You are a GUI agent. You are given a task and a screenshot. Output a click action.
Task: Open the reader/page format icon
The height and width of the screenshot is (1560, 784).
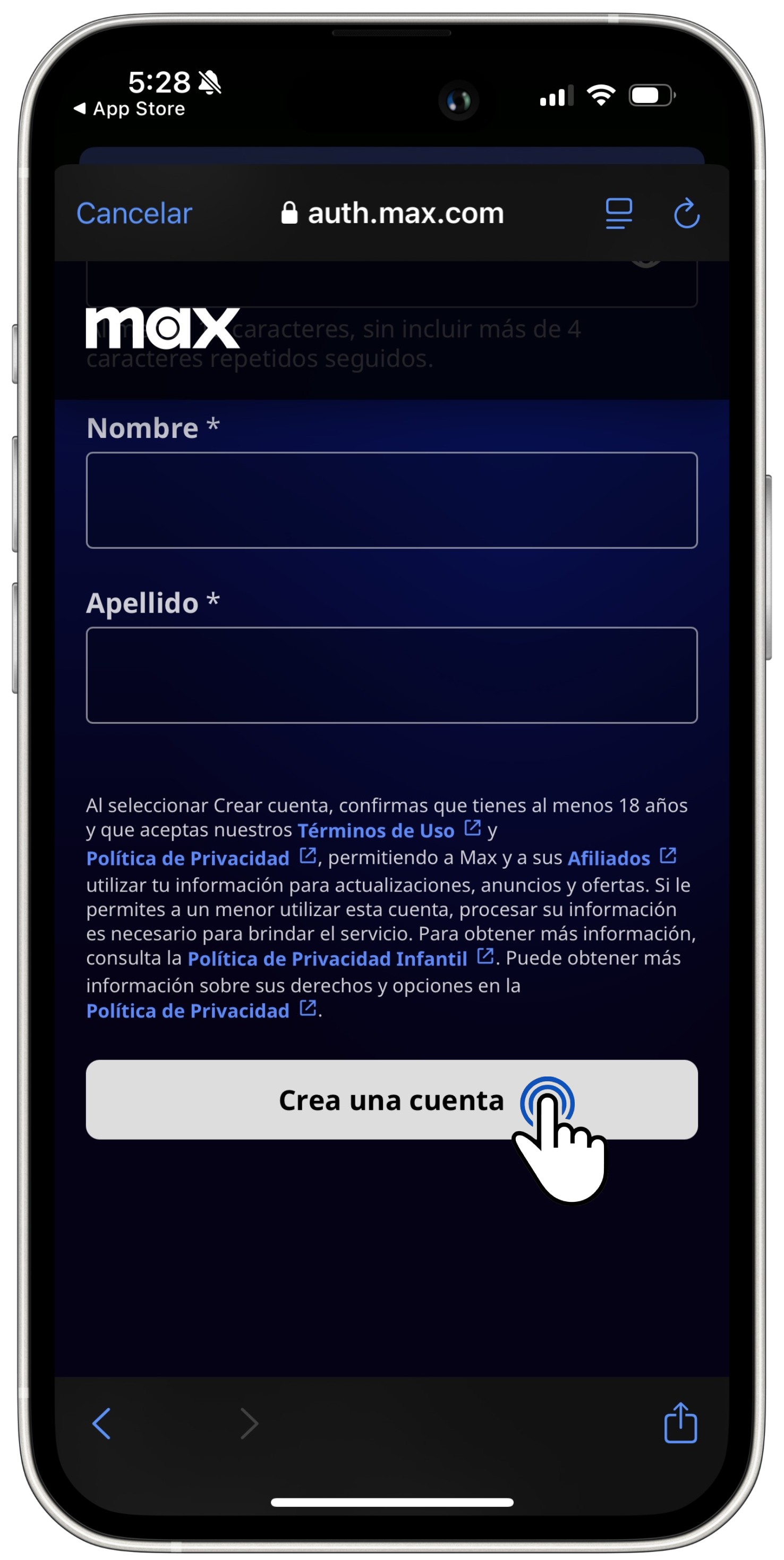point(618,213)
